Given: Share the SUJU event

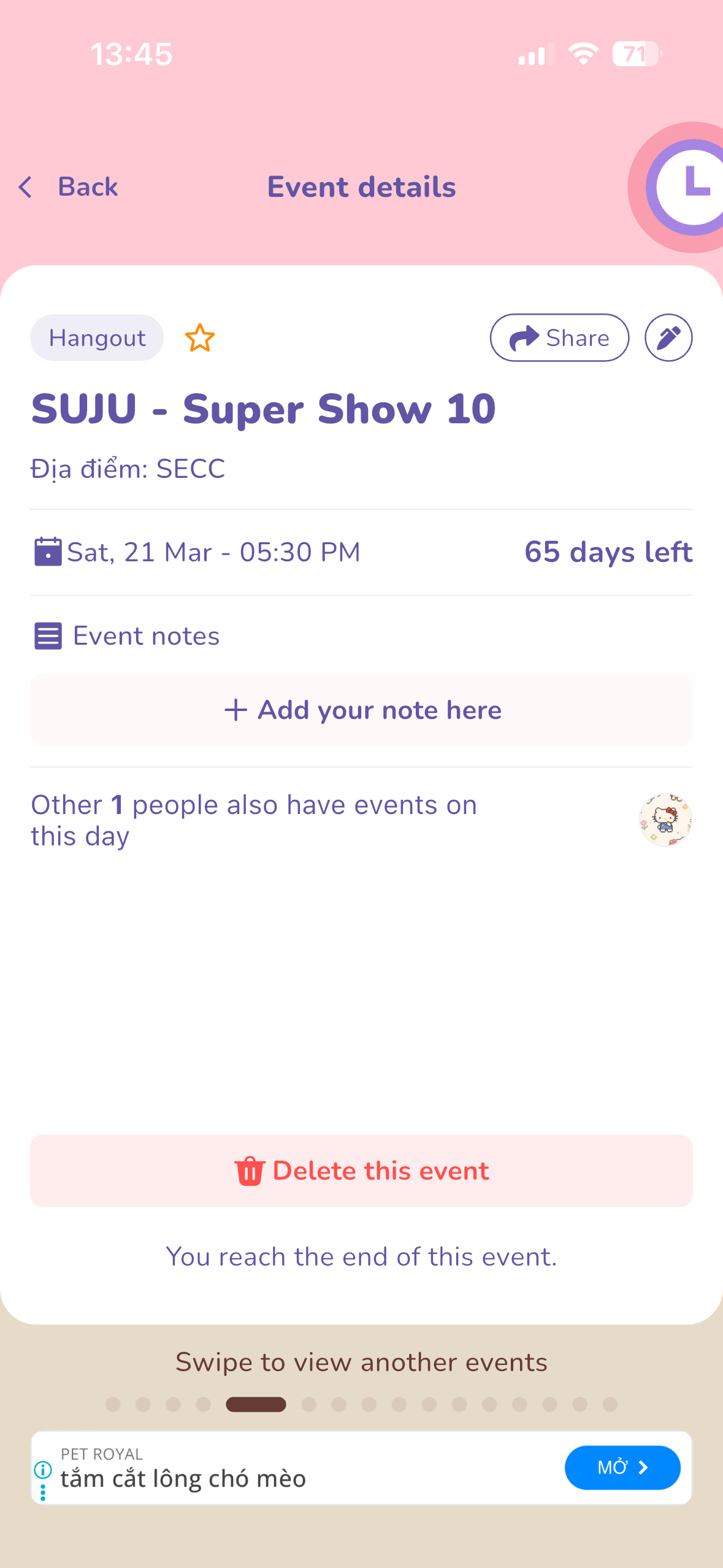Looking at the screenshot, I should point(559,338).
